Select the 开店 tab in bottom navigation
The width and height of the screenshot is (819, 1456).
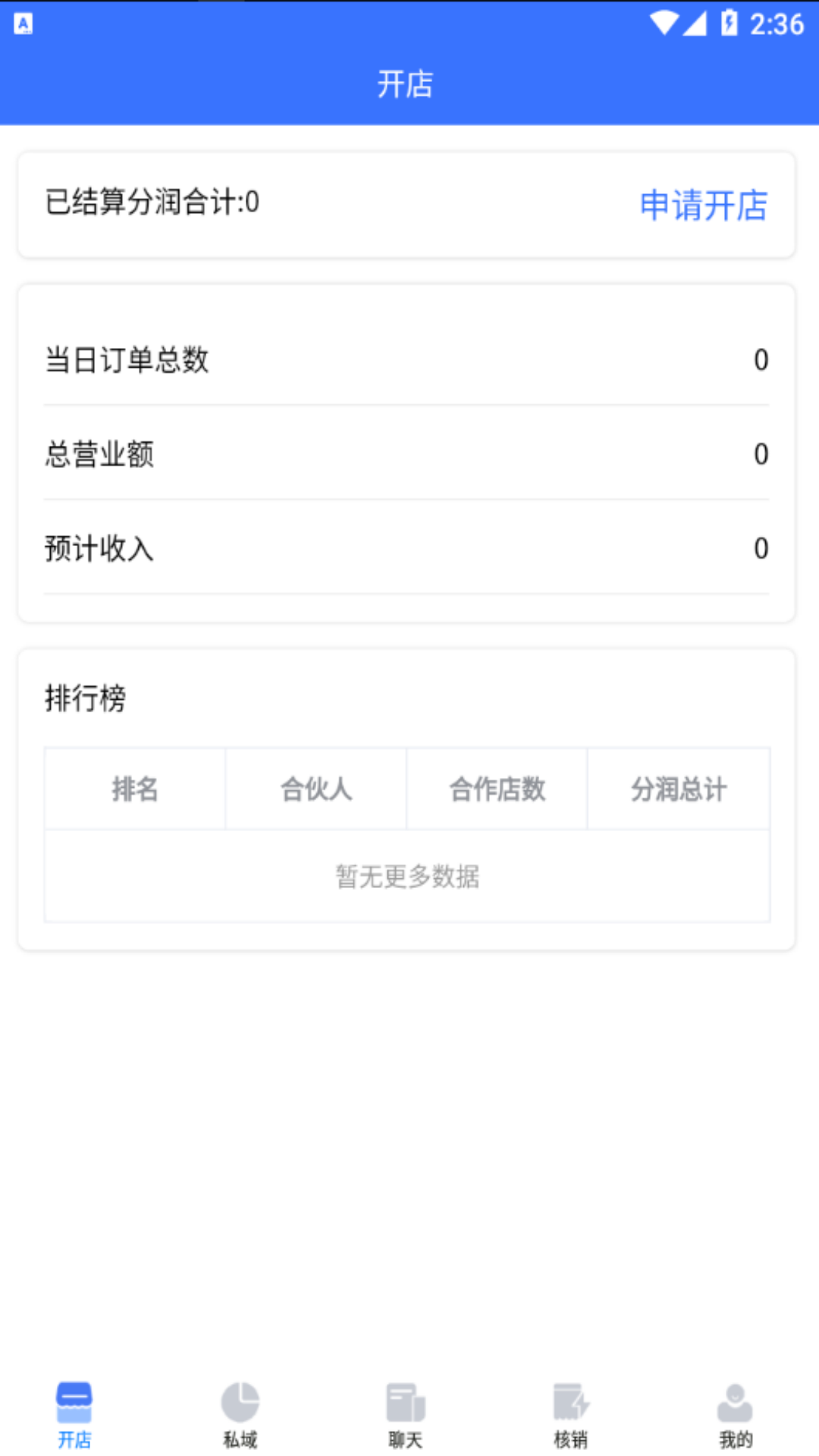pyautogui.click(x=74, y=1415)
